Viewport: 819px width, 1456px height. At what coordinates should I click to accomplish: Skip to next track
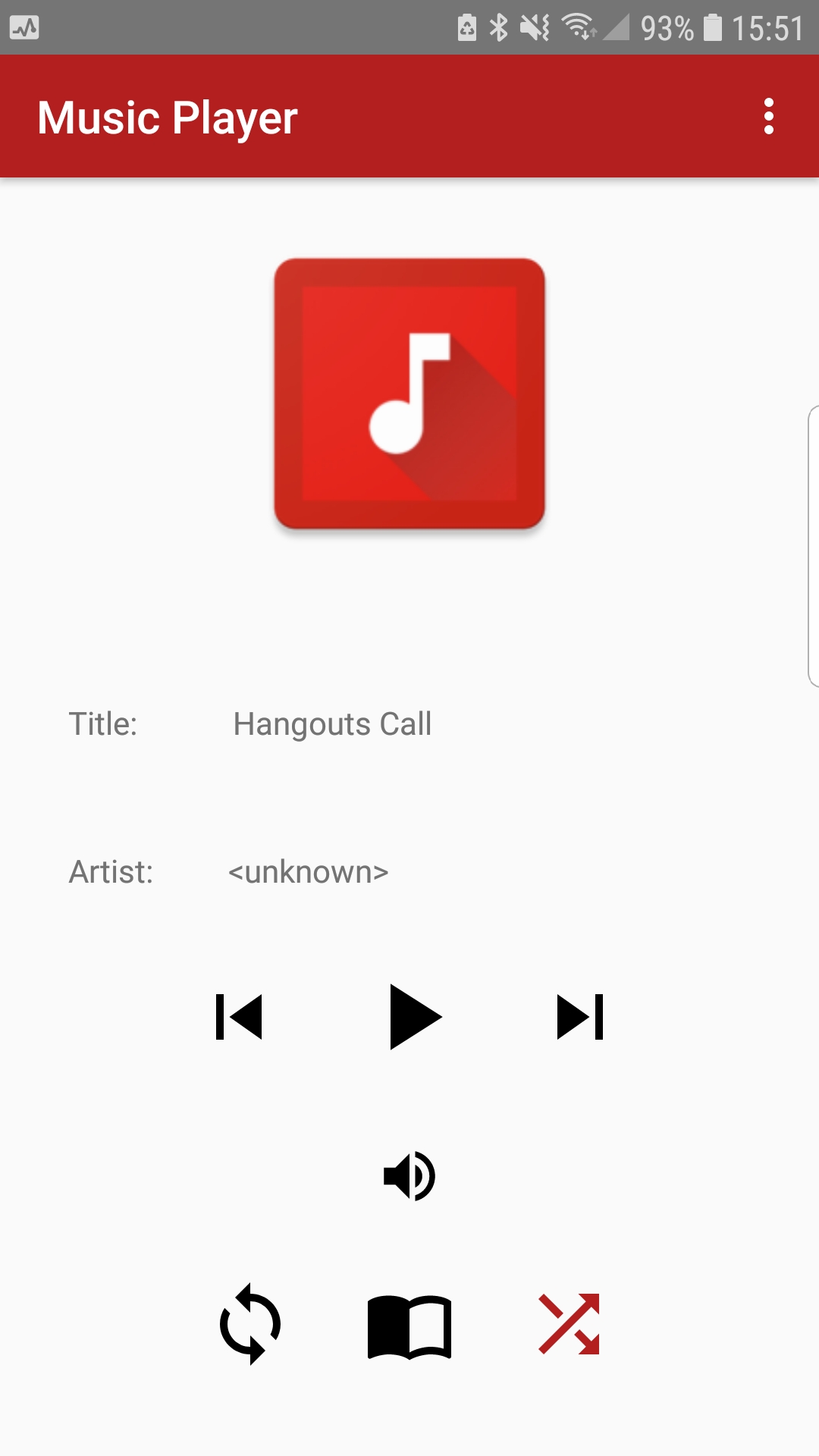click(579, 1018)
